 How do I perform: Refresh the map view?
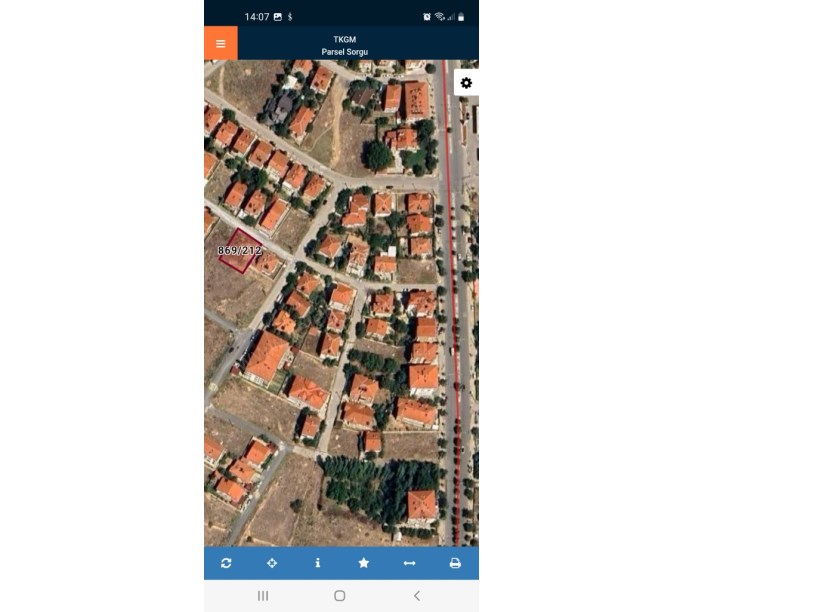(226, 563)
